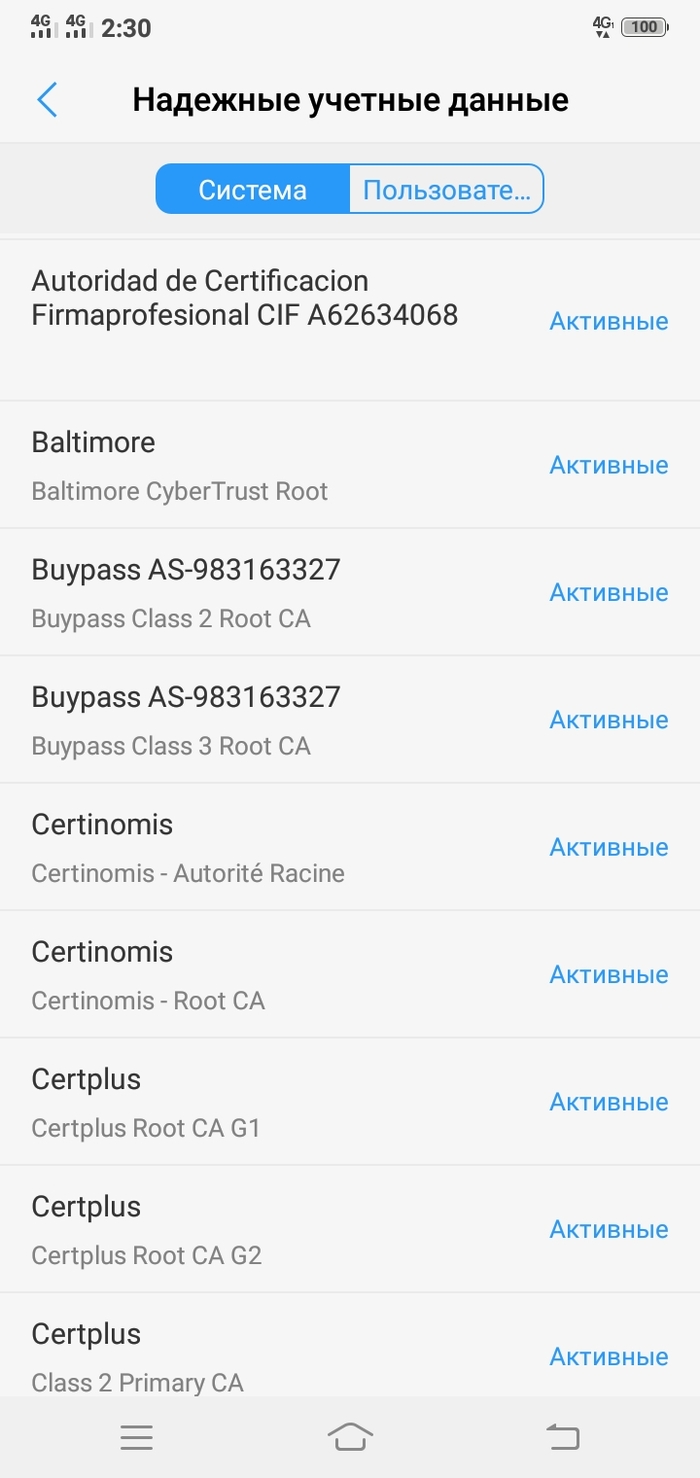This screenshot has height=1478, width=700.
Task: Open recent apps from navigation bar
Action: tap(137, 1437)
